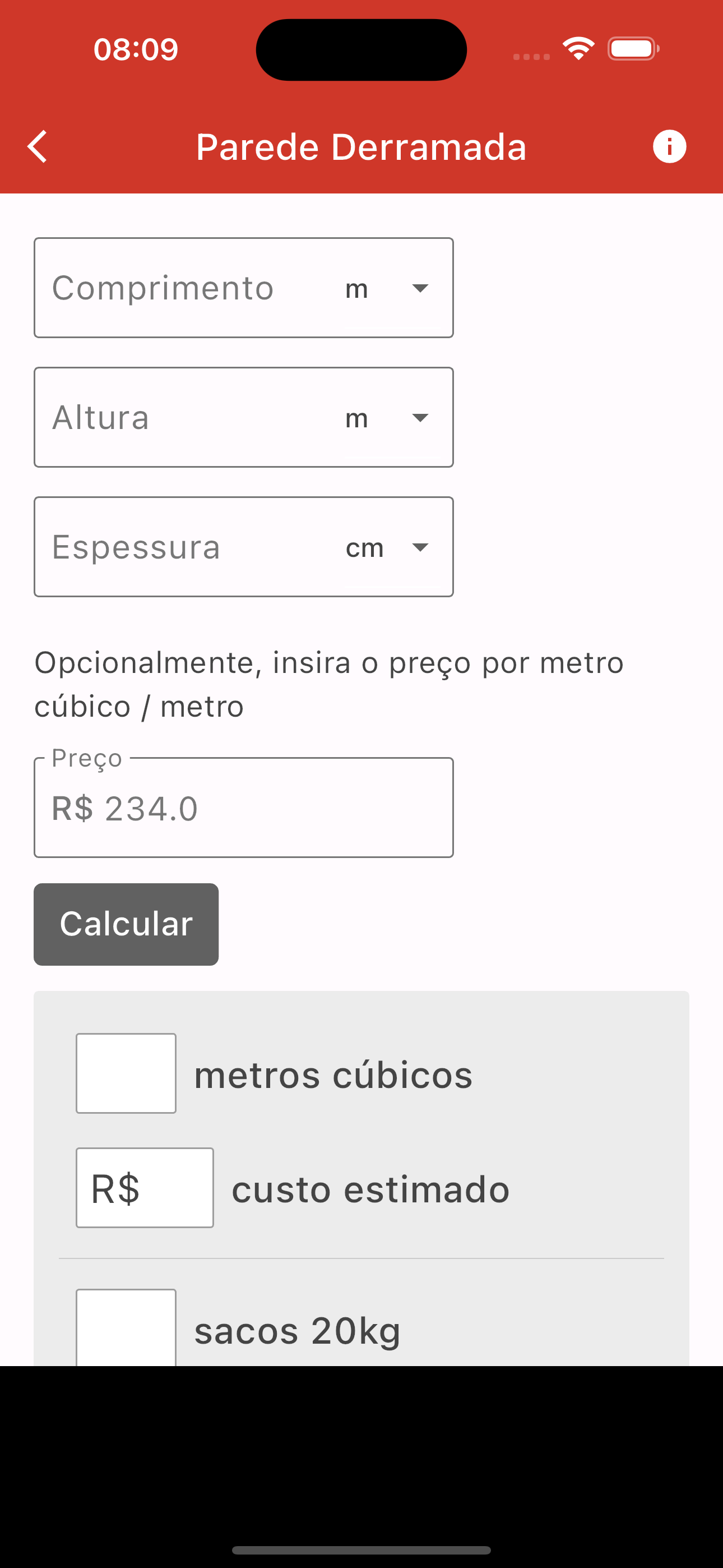Select the Espessura input field
The width and height of the screenshot is (723, 1568).
183,547
